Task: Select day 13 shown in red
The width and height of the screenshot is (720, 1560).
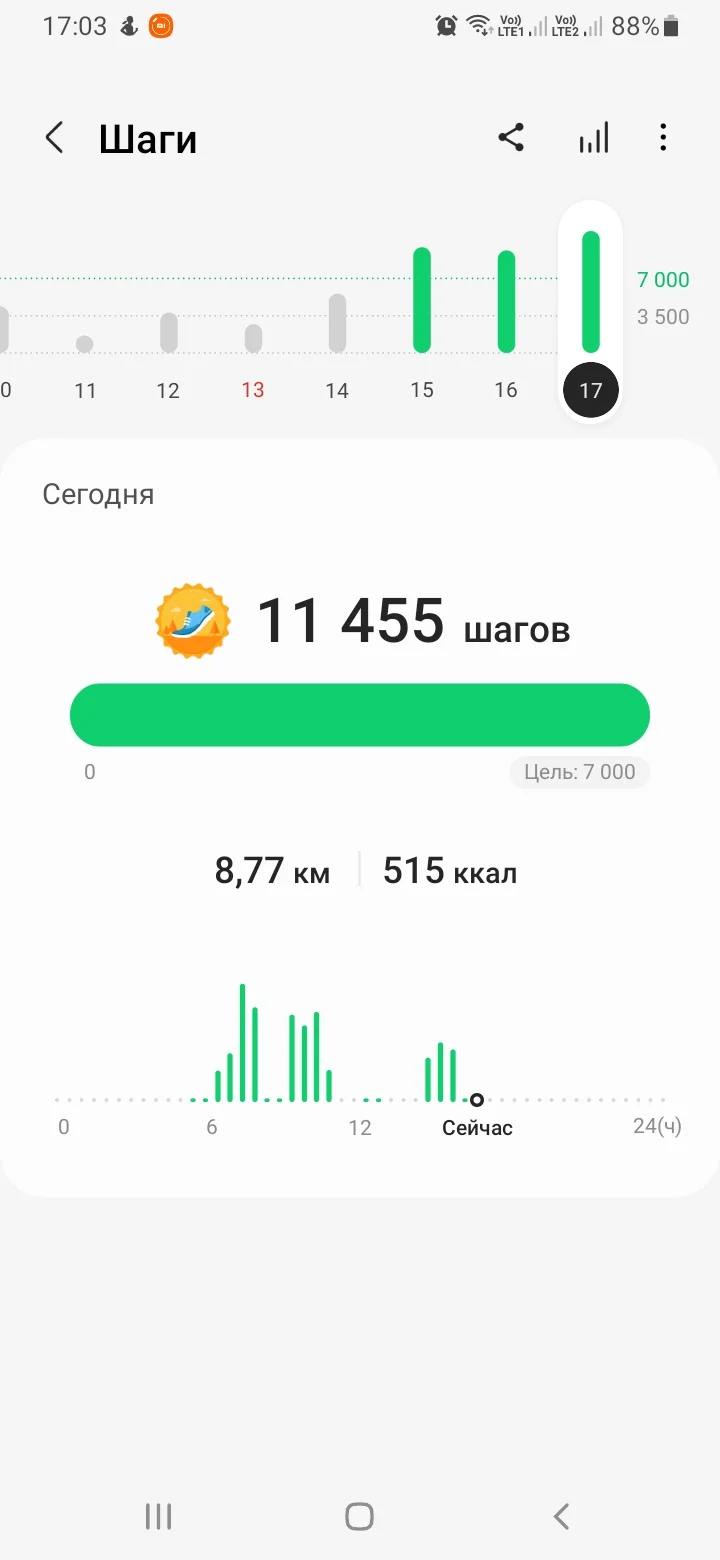Action: (253, 390)
